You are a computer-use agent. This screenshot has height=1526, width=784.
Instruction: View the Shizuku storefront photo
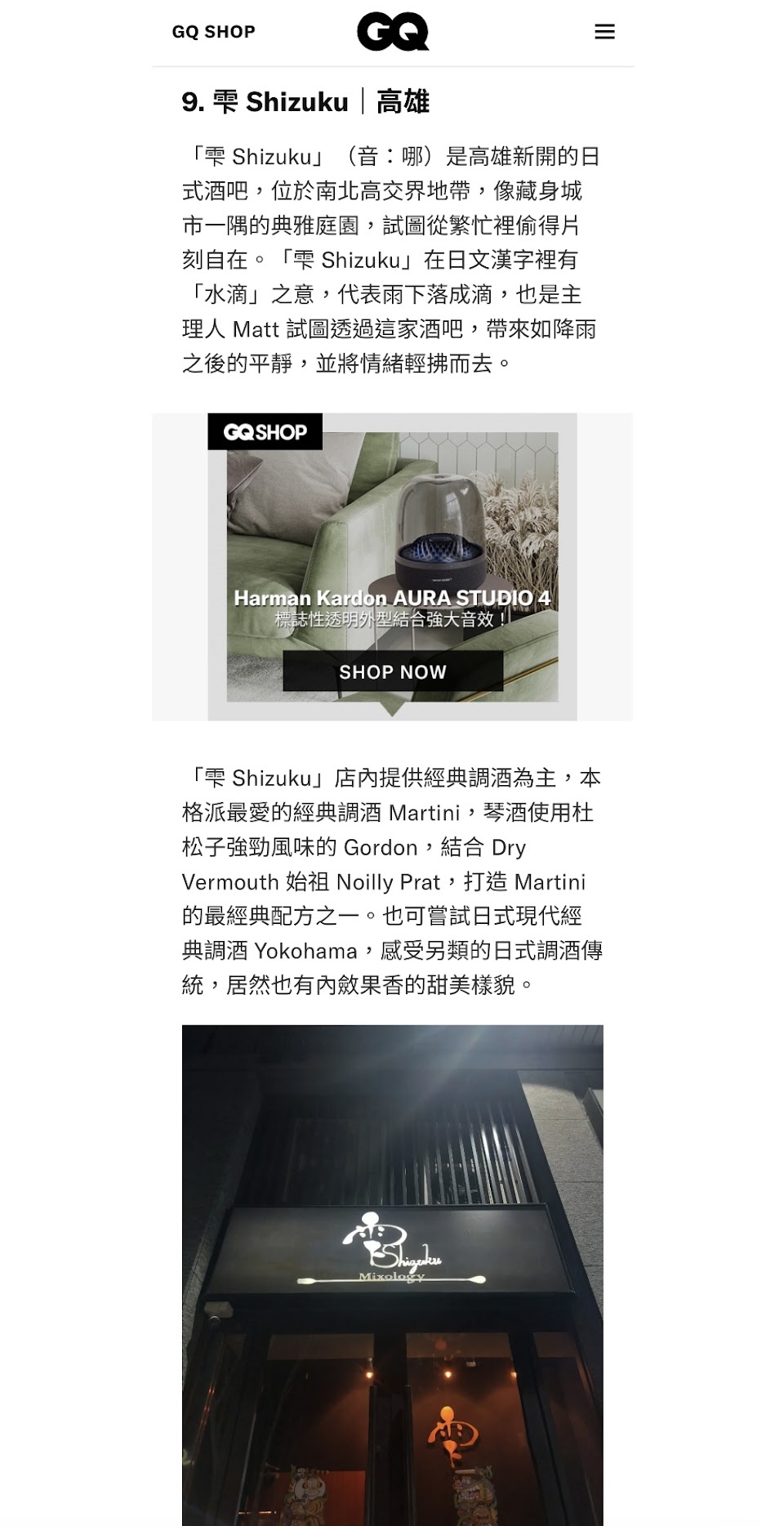pos(393,1274)
